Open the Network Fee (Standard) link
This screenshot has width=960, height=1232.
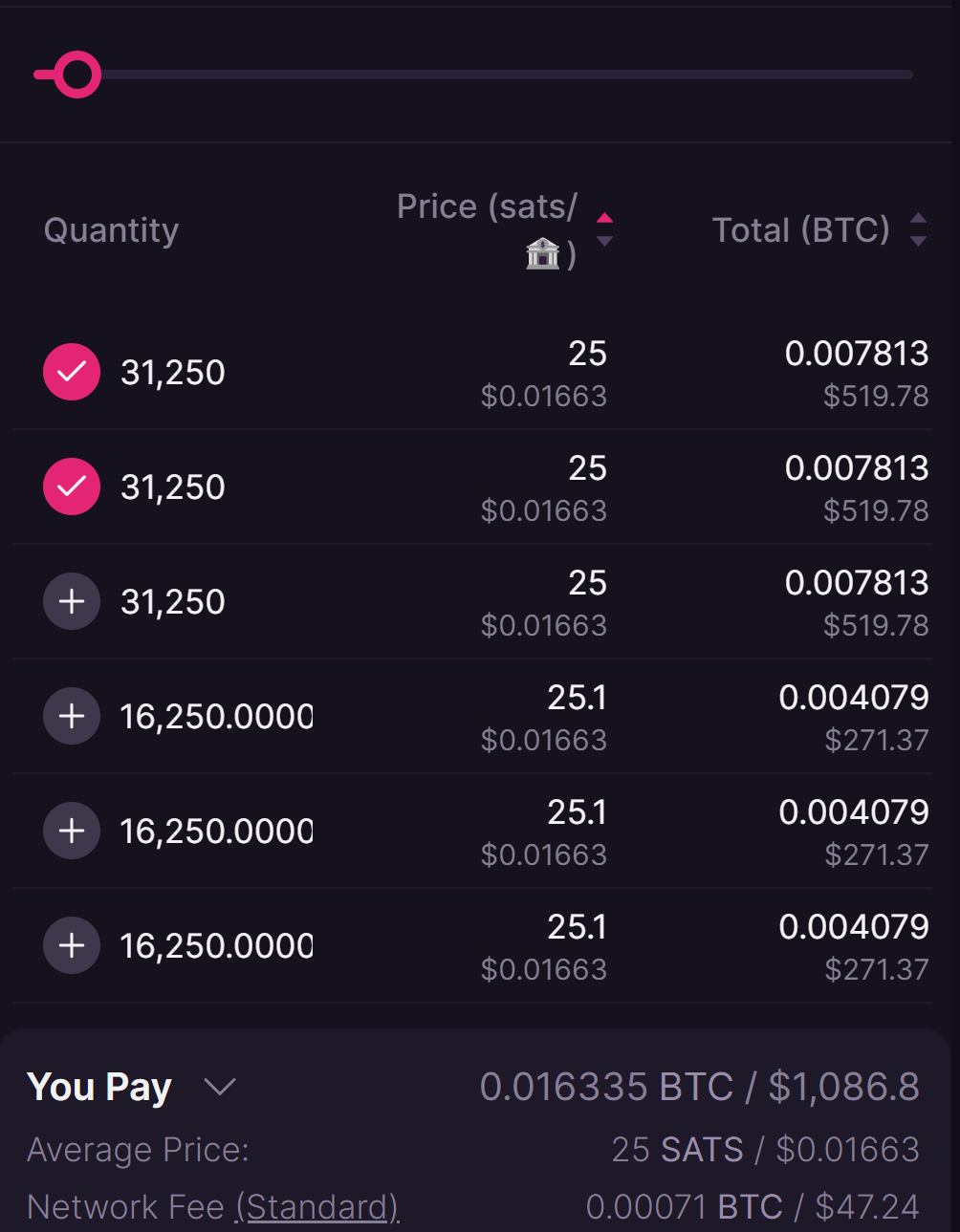click(316, 1207)
